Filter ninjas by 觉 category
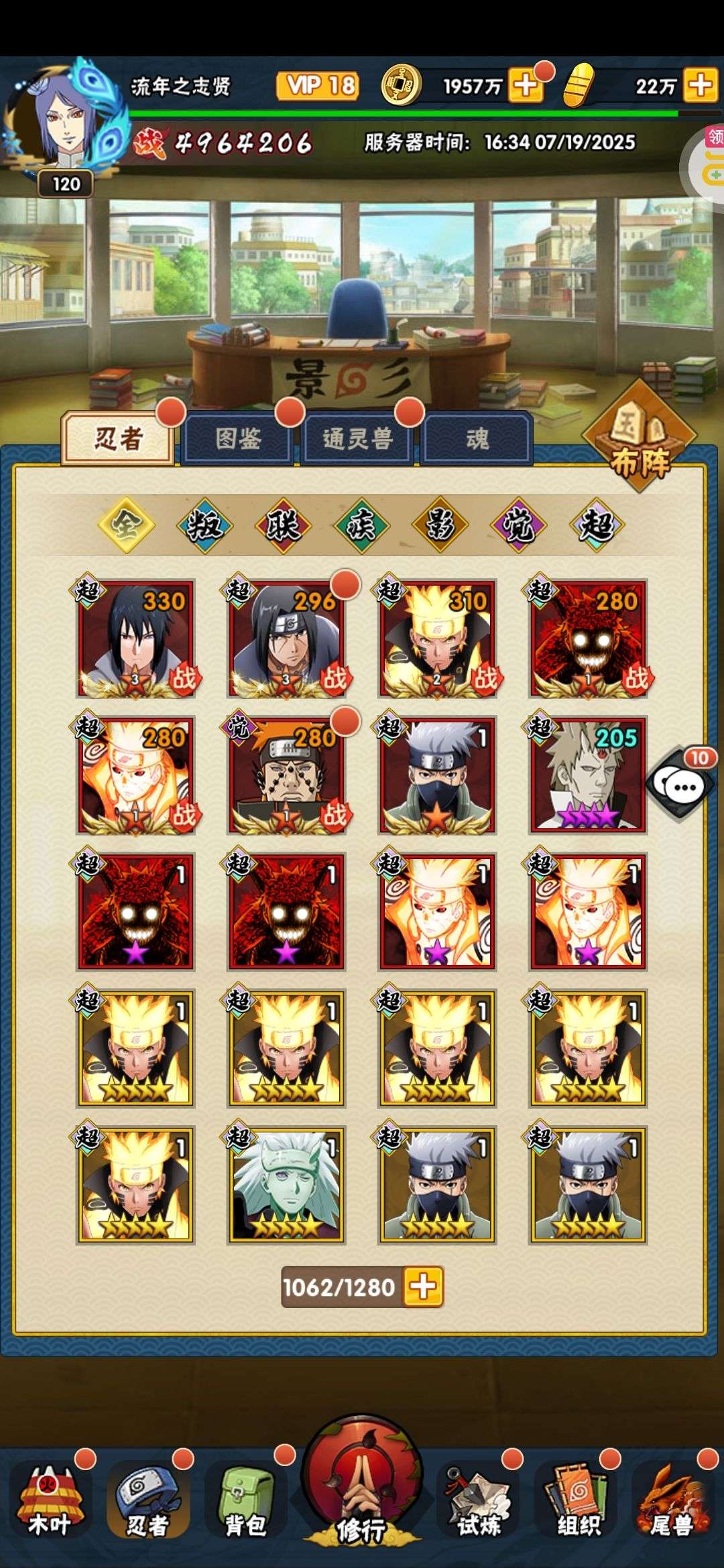Screen dimensions: 724x1568 tap(518, 525)
